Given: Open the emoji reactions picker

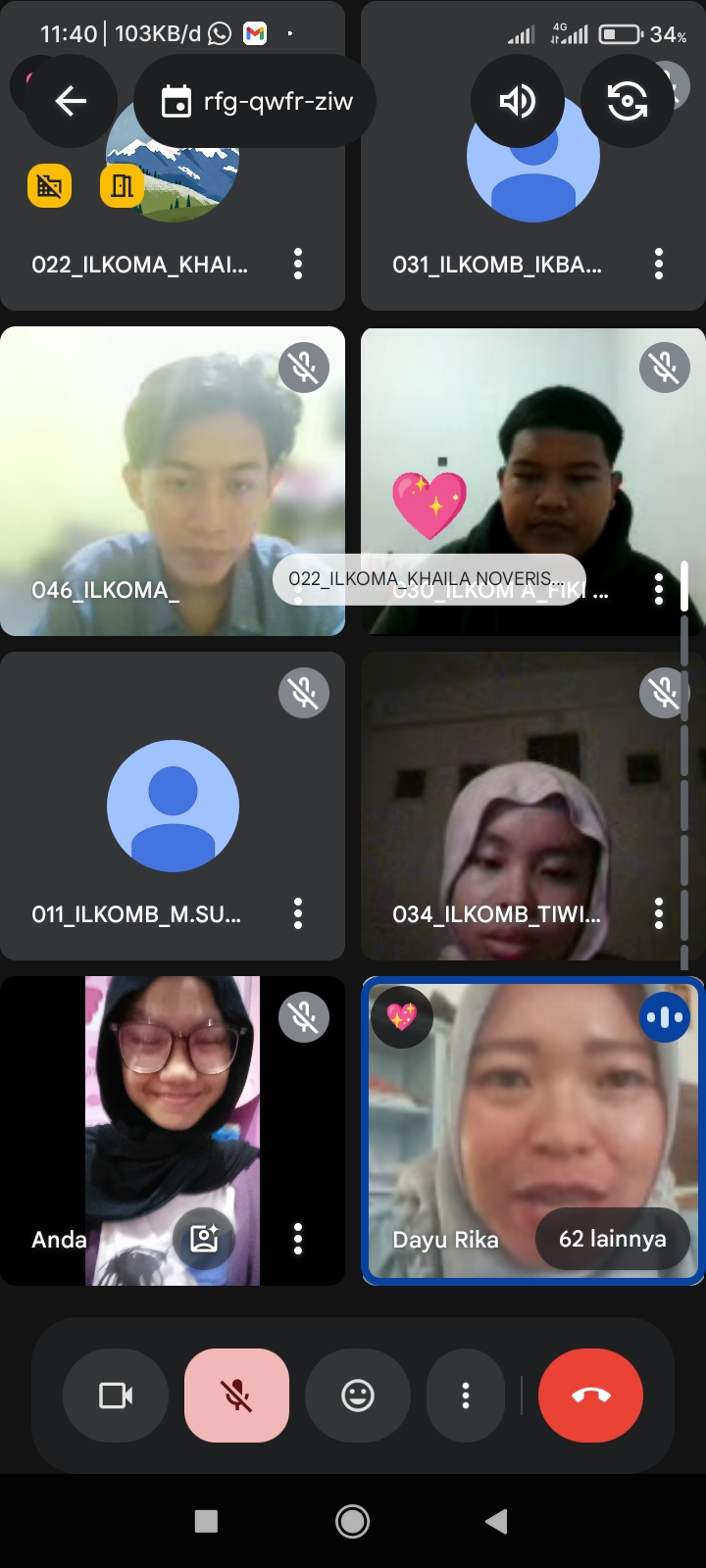Looking at the screenshot, I should [358, 1396].
